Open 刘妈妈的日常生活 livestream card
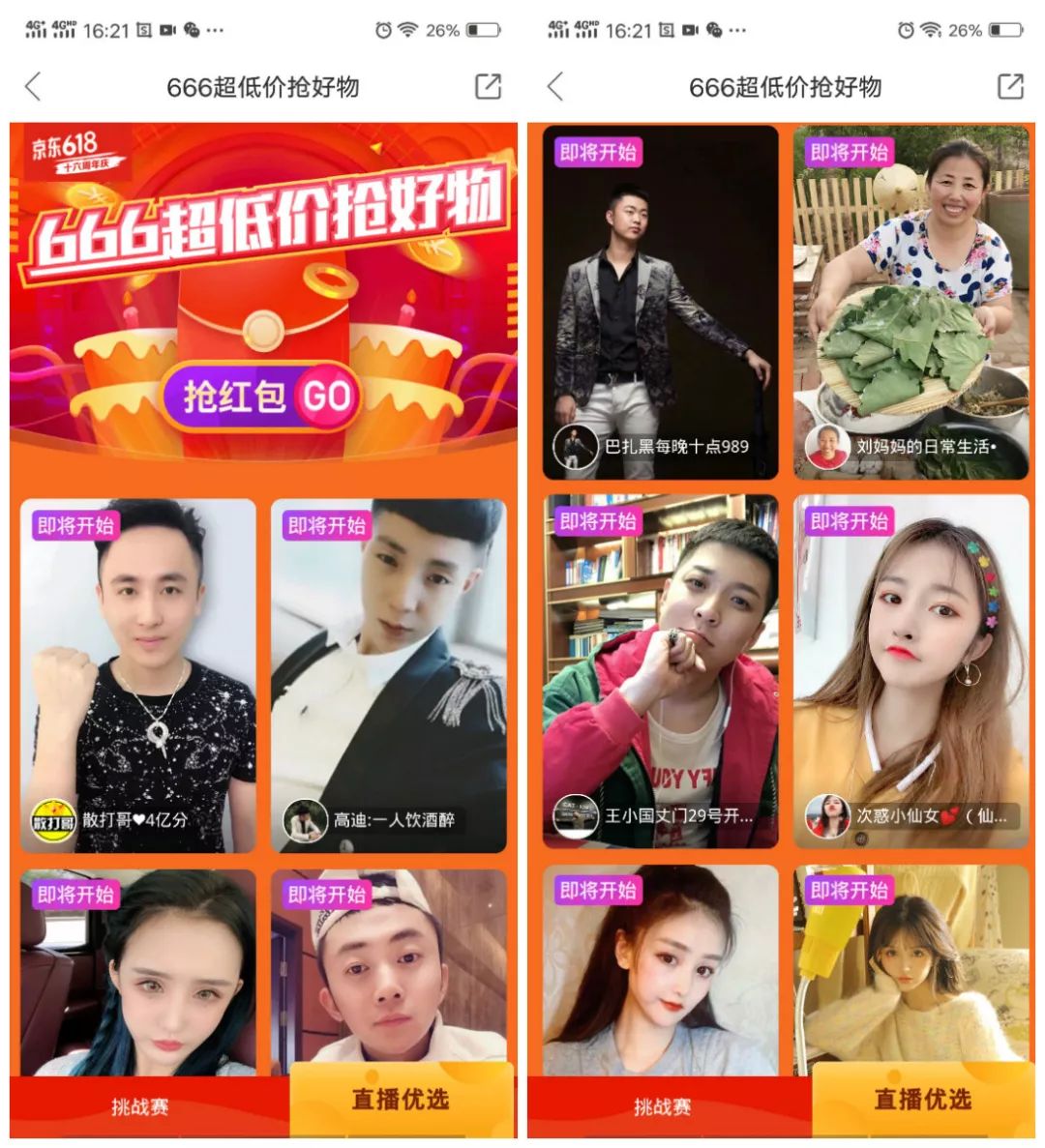Viewport: 1045px width, 1148px height. 911,302
